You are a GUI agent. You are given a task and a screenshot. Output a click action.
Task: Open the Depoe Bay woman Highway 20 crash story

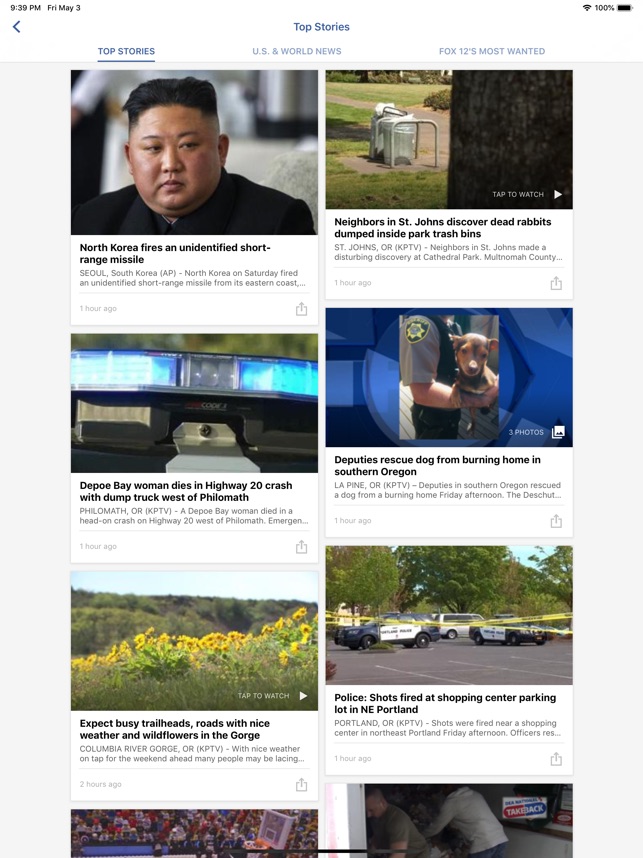click(x=186, y=491)
